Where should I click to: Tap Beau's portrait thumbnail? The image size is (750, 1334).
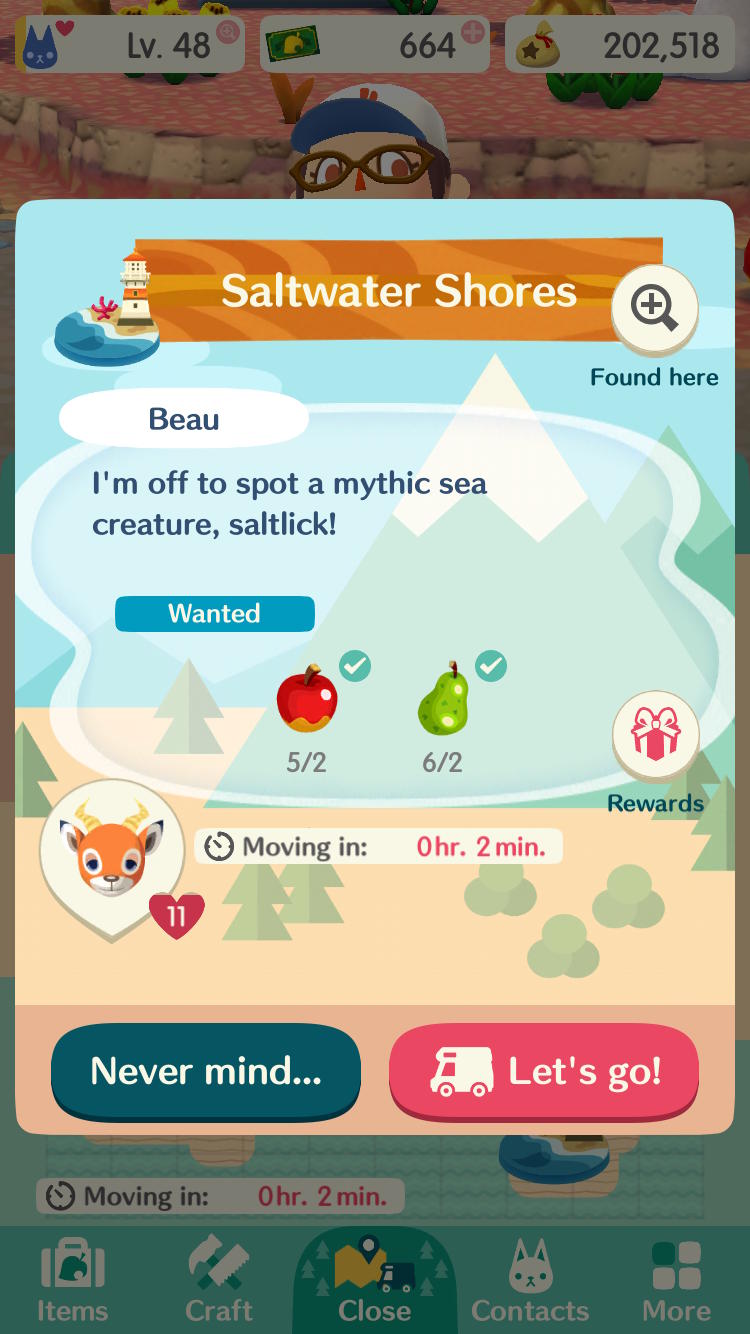coord(113,855)
